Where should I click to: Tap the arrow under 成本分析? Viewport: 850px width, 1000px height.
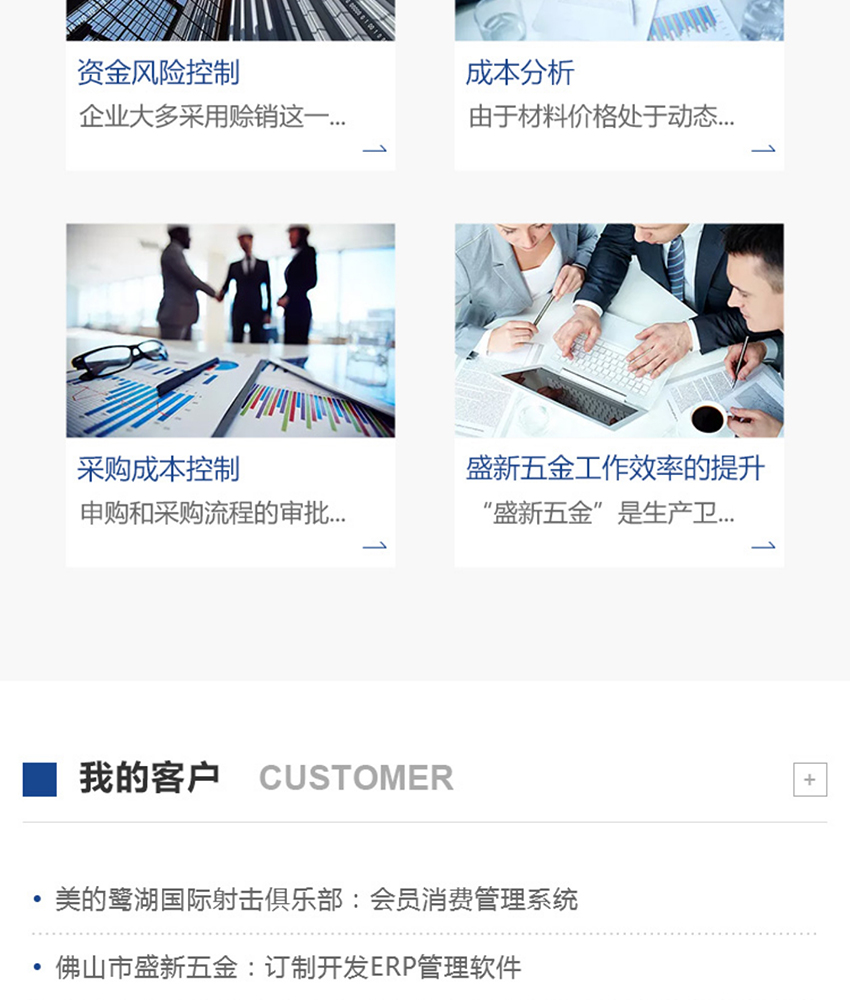point(763,150)
